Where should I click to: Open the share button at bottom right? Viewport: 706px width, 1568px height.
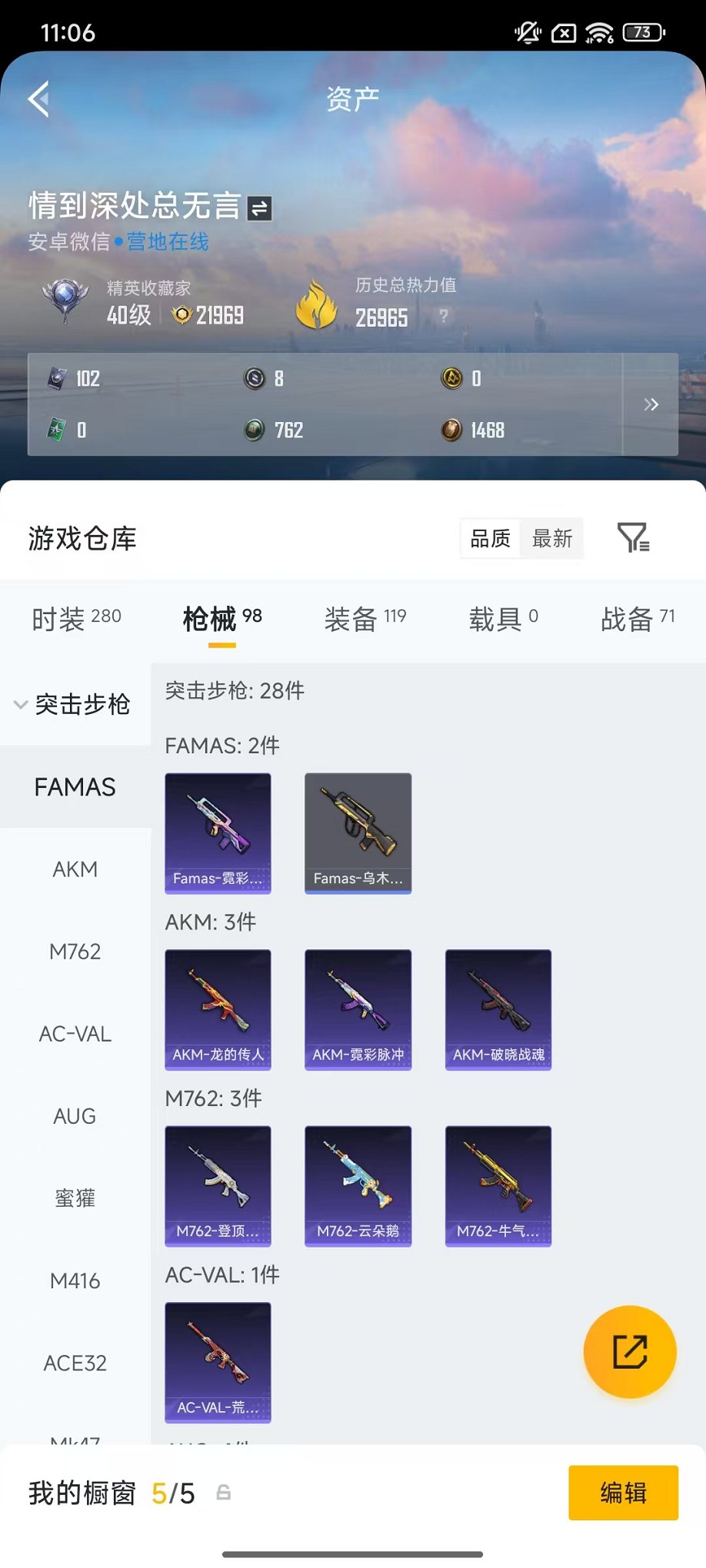pyautogui.click(x=629, y=1352)
